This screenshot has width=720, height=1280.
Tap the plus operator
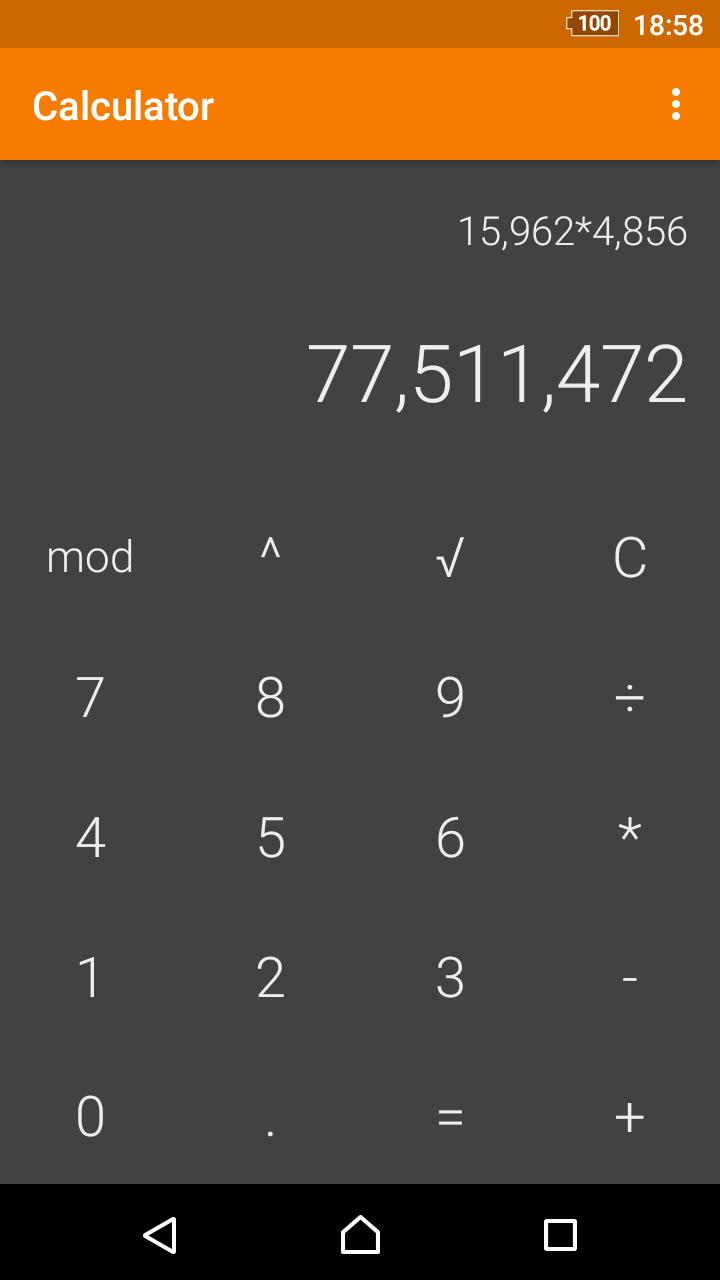630,1116
